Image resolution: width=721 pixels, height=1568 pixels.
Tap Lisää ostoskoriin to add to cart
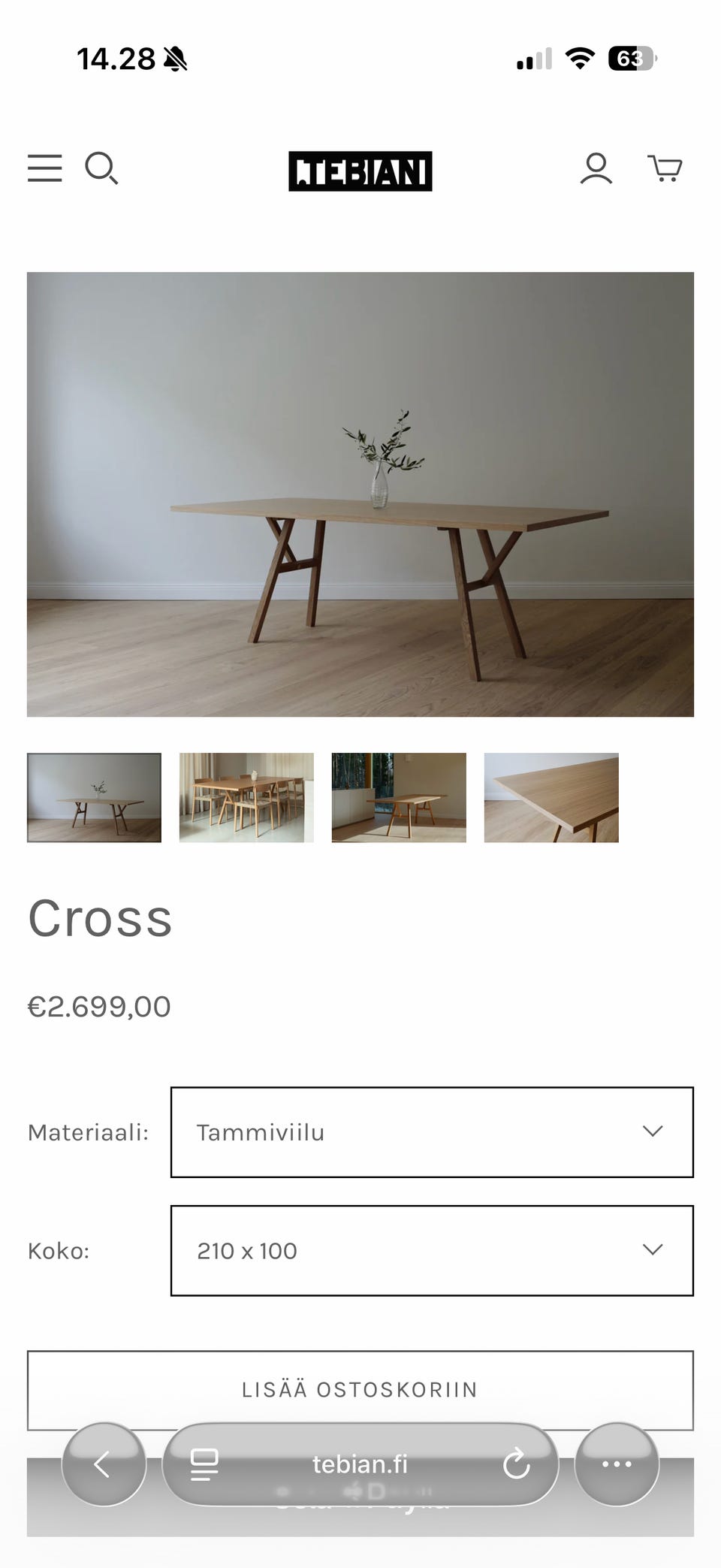(360, 1390)
